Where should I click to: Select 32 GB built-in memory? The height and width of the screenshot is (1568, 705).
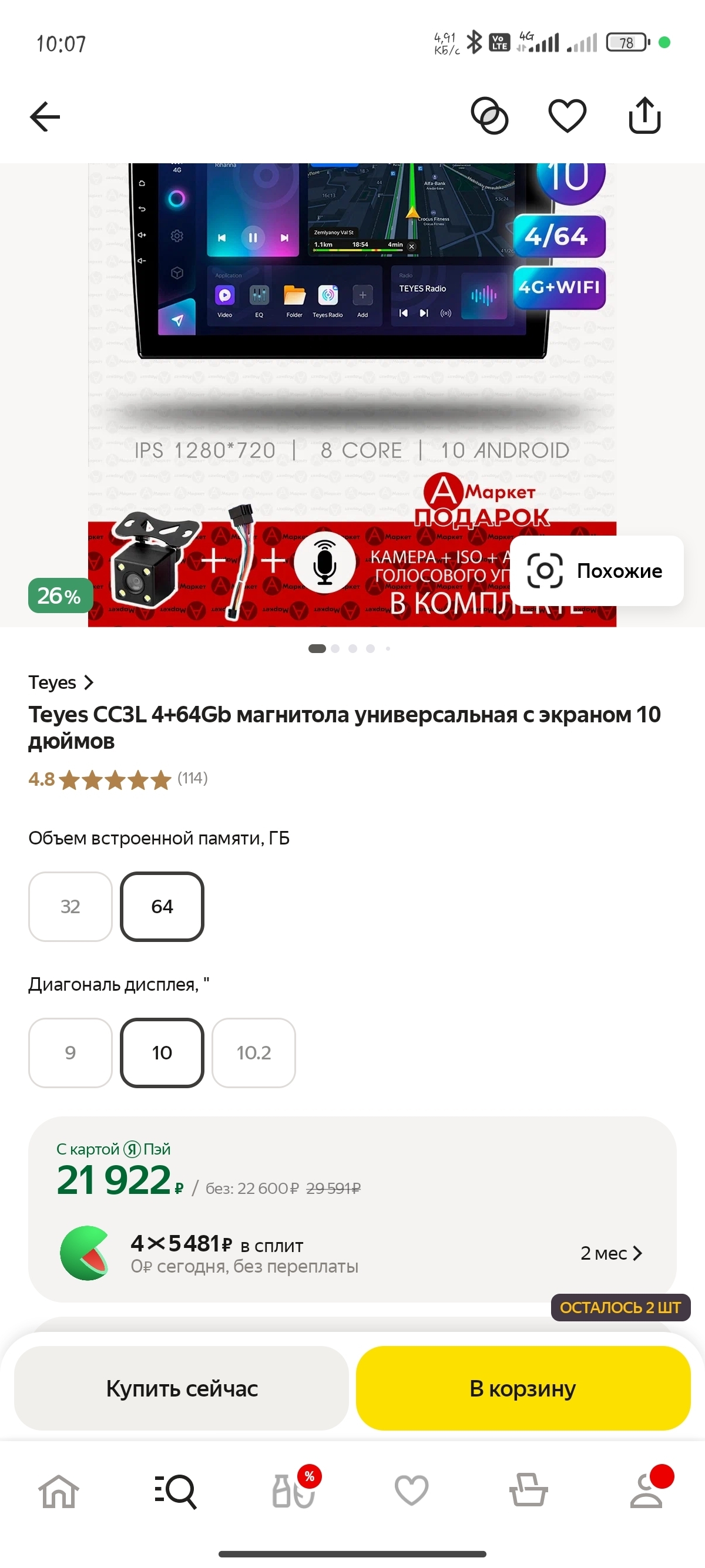[70, 906]
